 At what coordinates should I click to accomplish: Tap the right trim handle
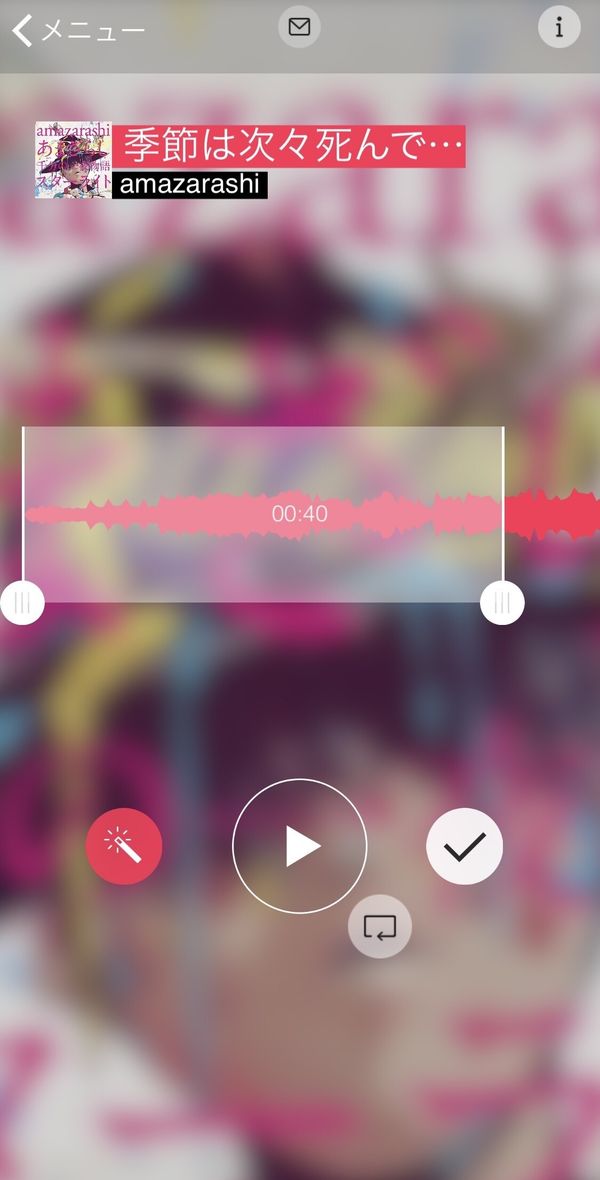coord(502,603)
